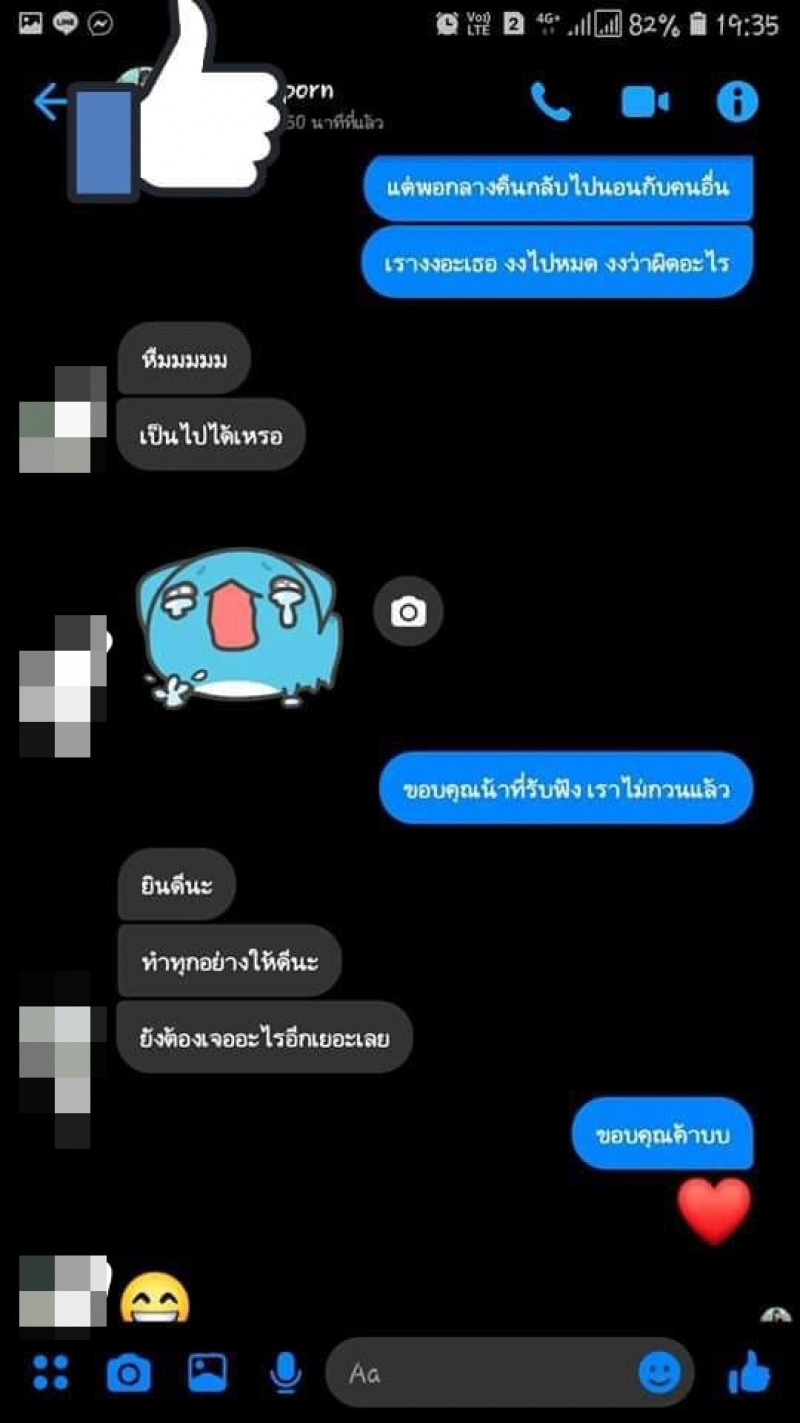800x1423 pixels.
Task: Focus the Aa message field
Action: tap(480, 1374)
